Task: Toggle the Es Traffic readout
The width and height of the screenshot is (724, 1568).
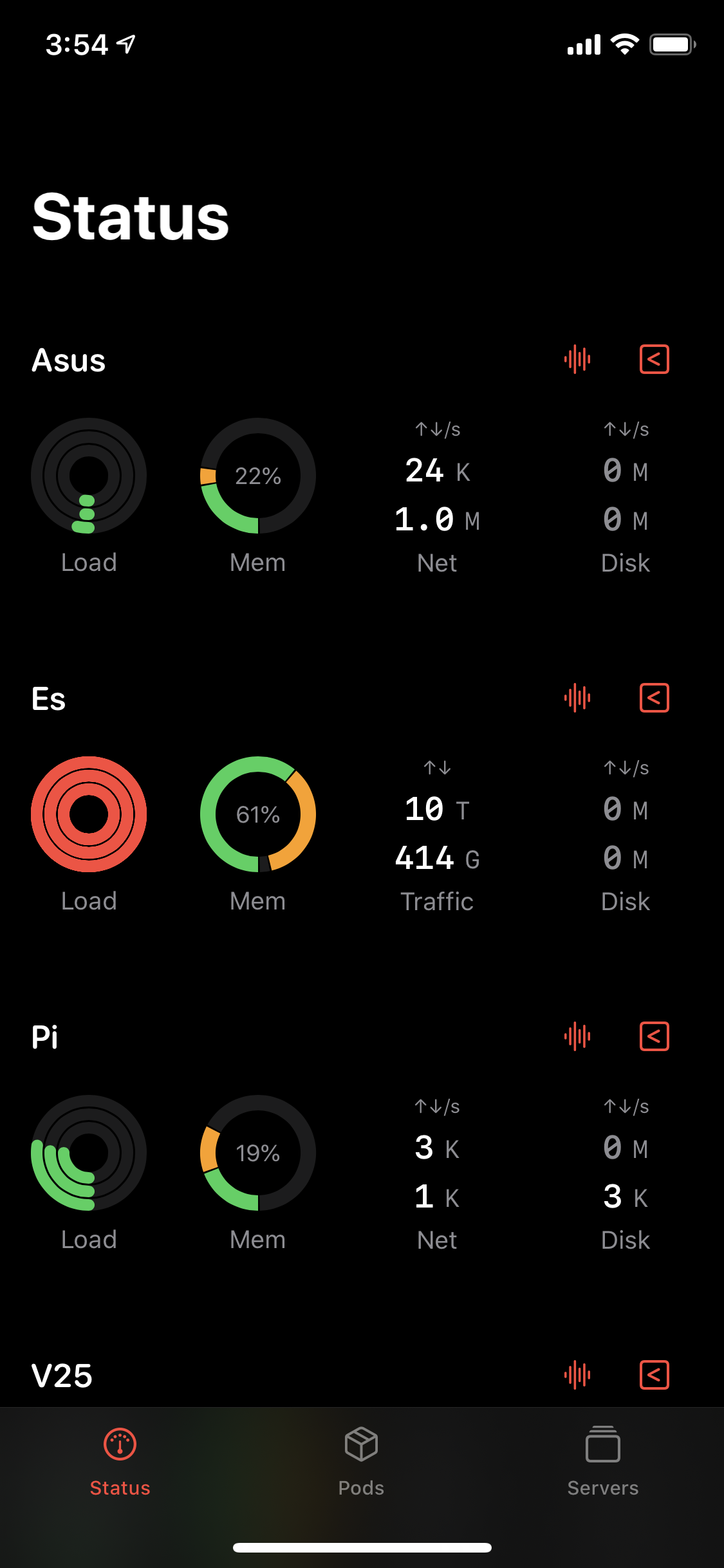Action: point(437,834)
